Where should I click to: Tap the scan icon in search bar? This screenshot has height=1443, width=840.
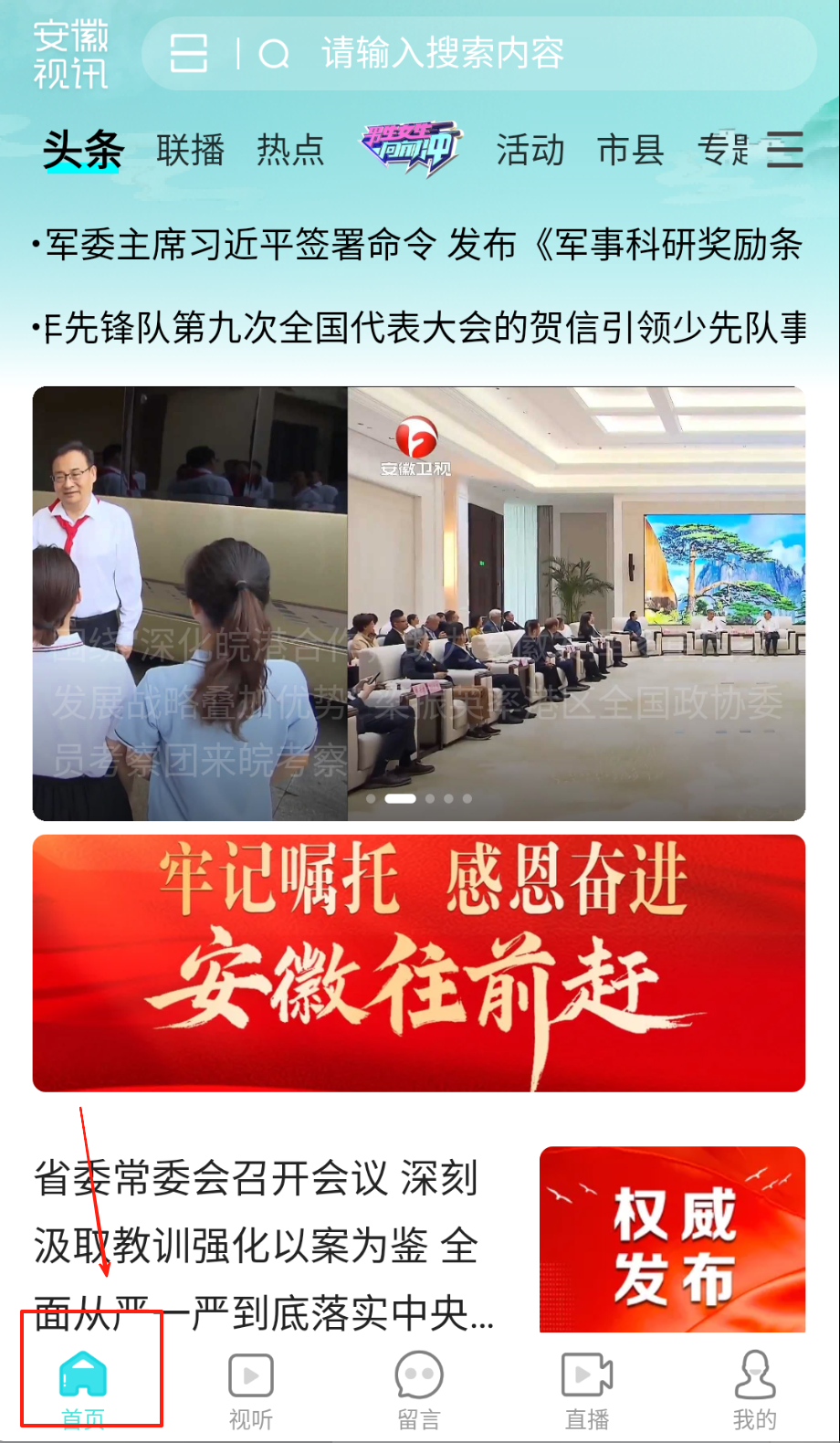pyautogui.click(x=189, y=53)
